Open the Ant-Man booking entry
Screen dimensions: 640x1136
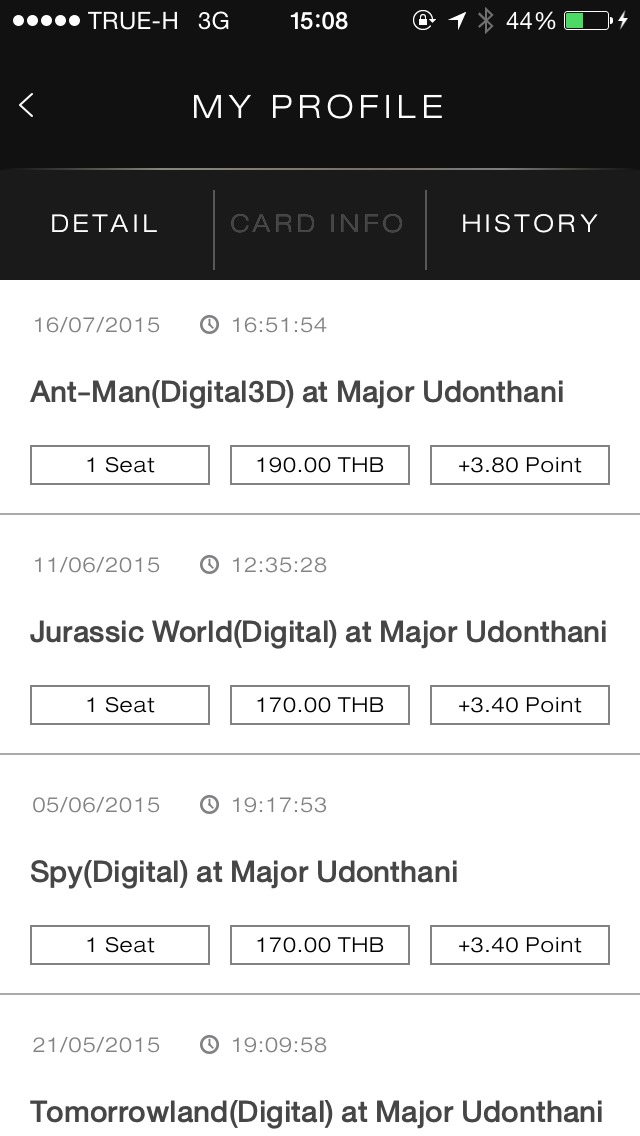click(320, 397)
